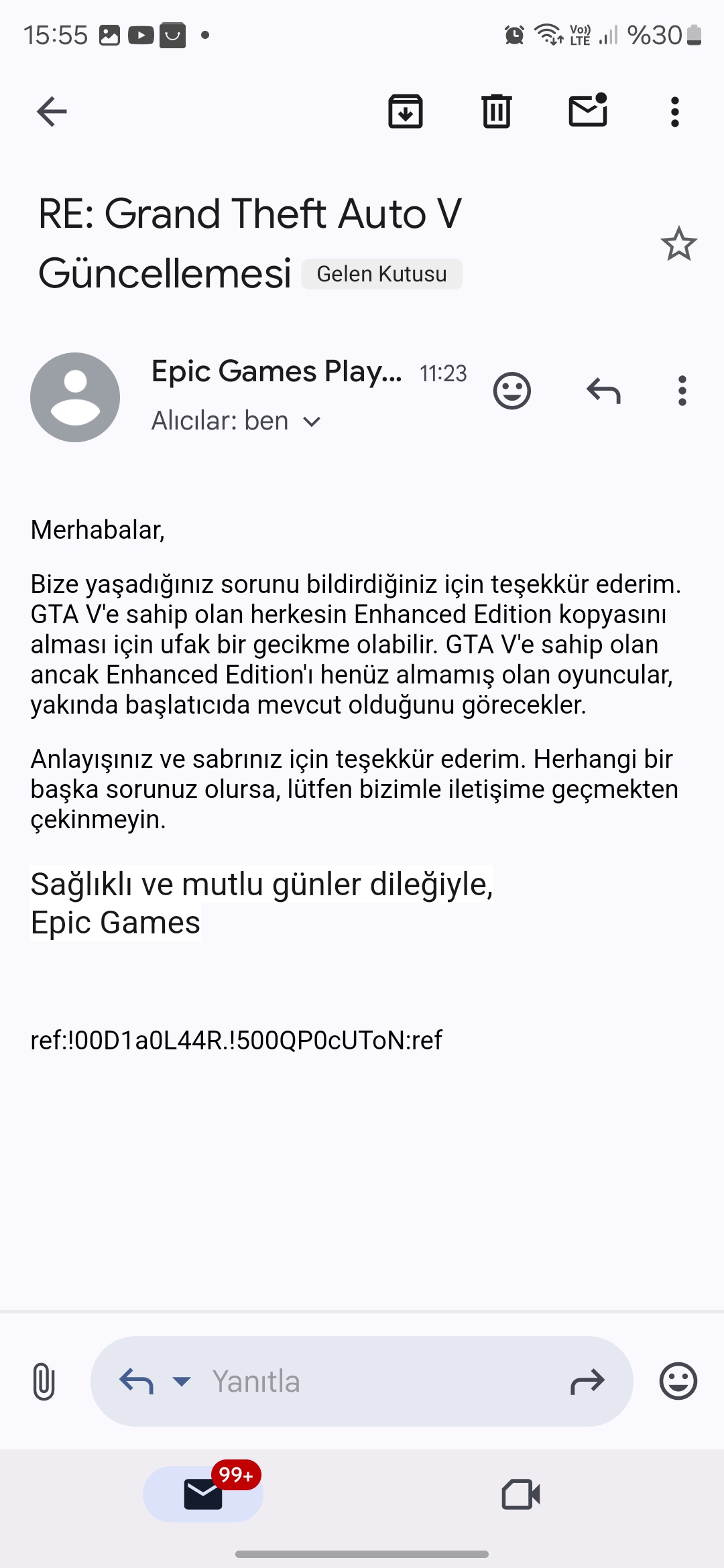Add an emoji reaction to the message

point(512,391)
